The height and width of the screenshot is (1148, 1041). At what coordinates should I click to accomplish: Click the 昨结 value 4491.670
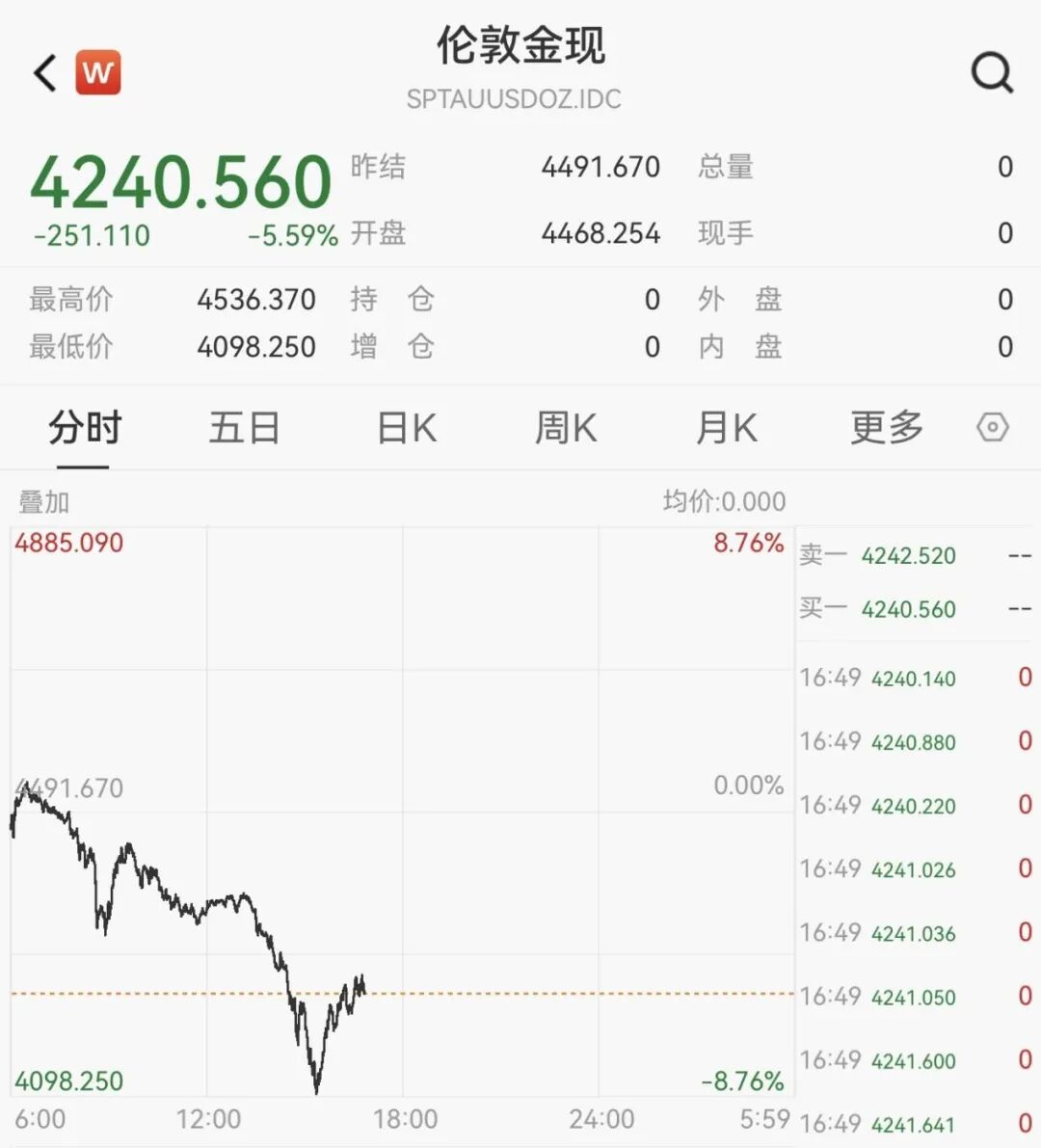point(600,167)
